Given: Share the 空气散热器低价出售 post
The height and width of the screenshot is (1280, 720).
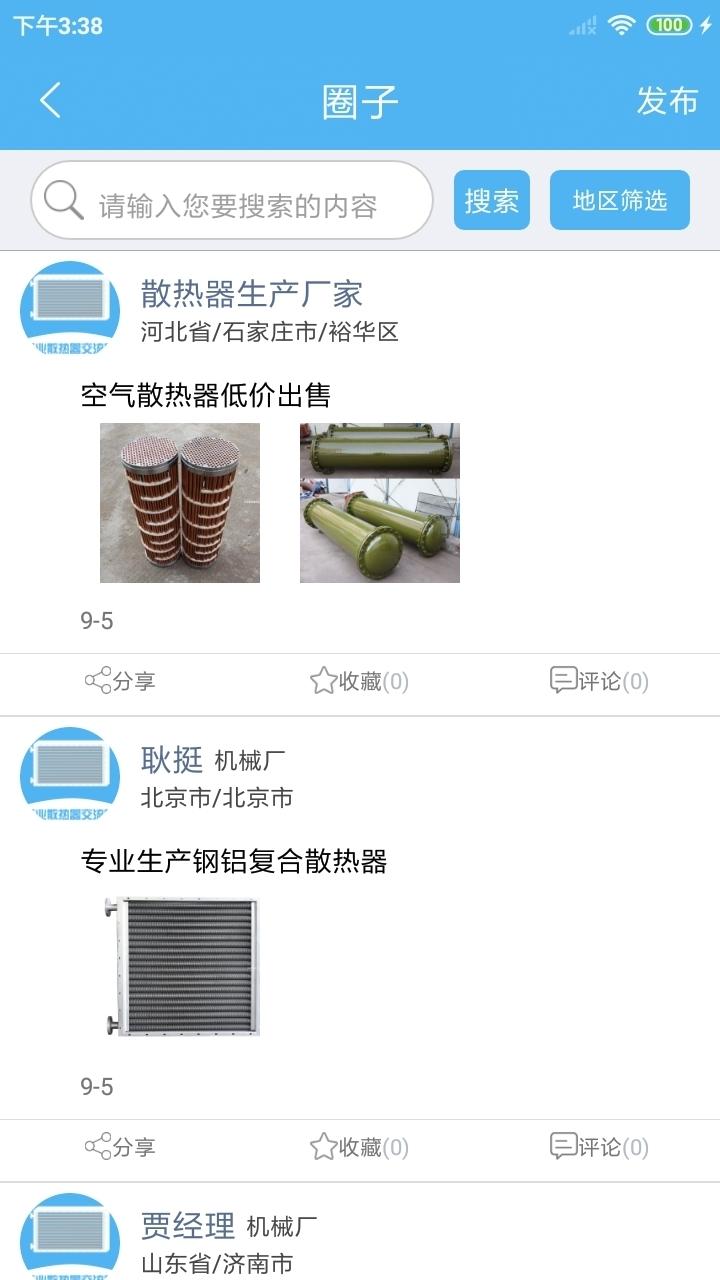Looking at the screenshot, I should click(x=120, y=681).
